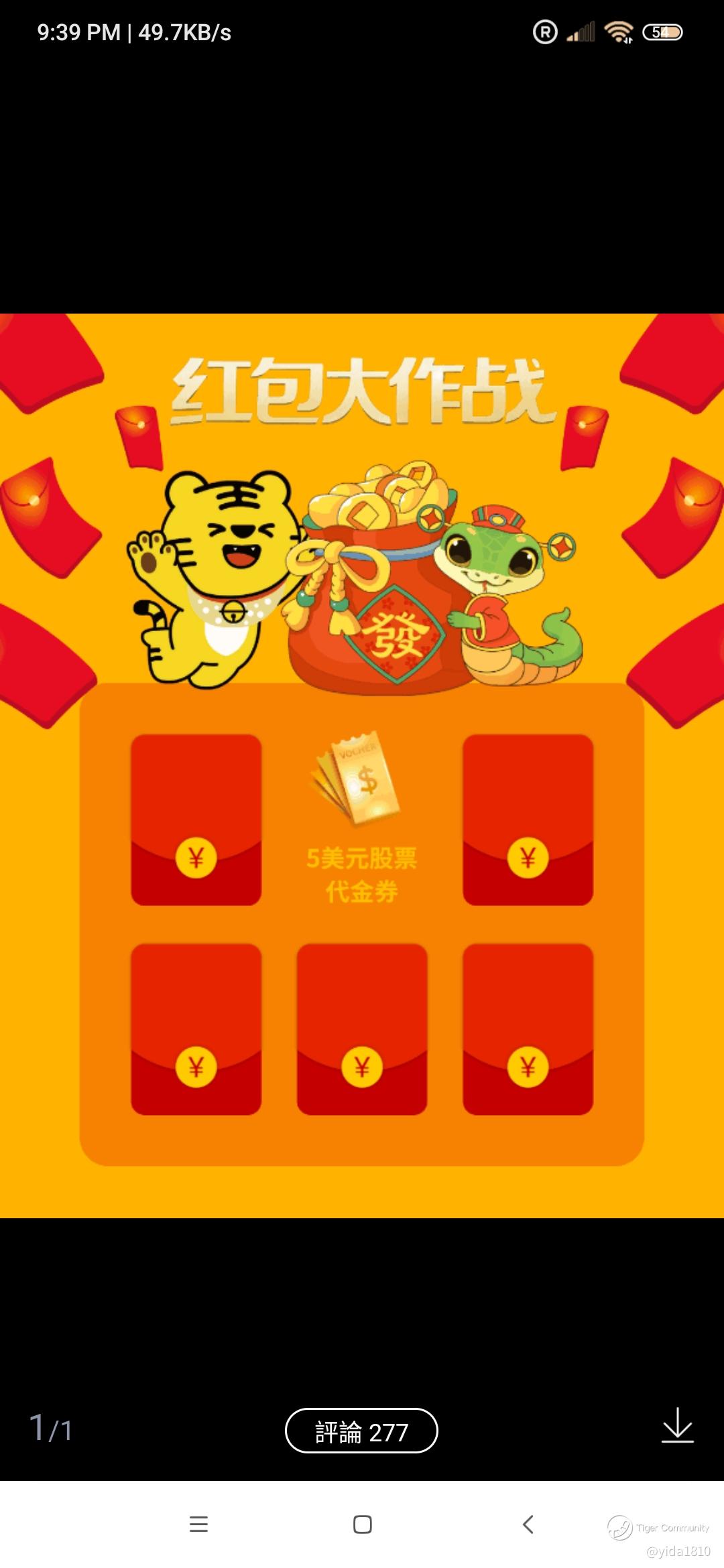Go to the home screen
724x1568 pixels.
[x=362, y=1524]
